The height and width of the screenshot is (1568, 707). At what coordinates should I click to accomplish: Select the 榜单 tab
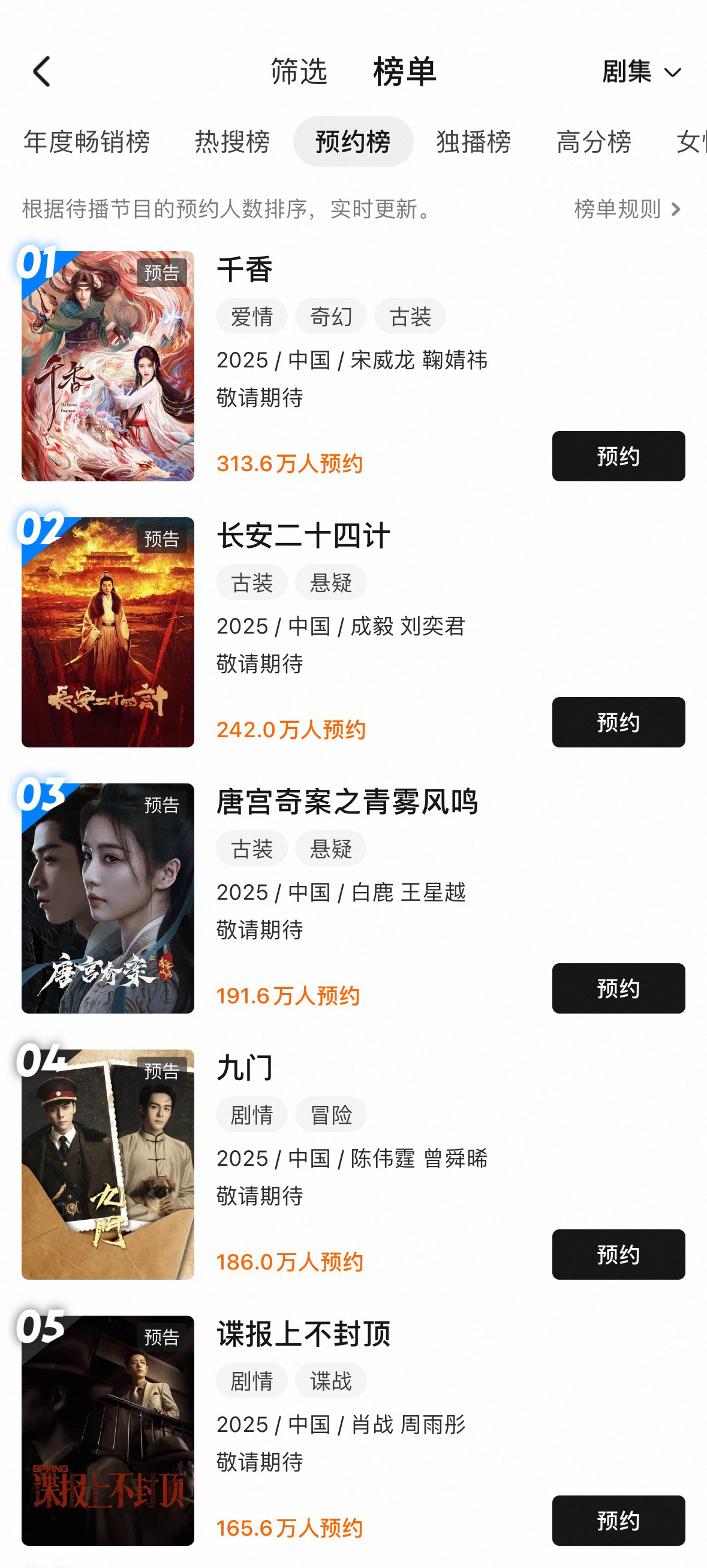pyautogui.click(x=404, y=72)
